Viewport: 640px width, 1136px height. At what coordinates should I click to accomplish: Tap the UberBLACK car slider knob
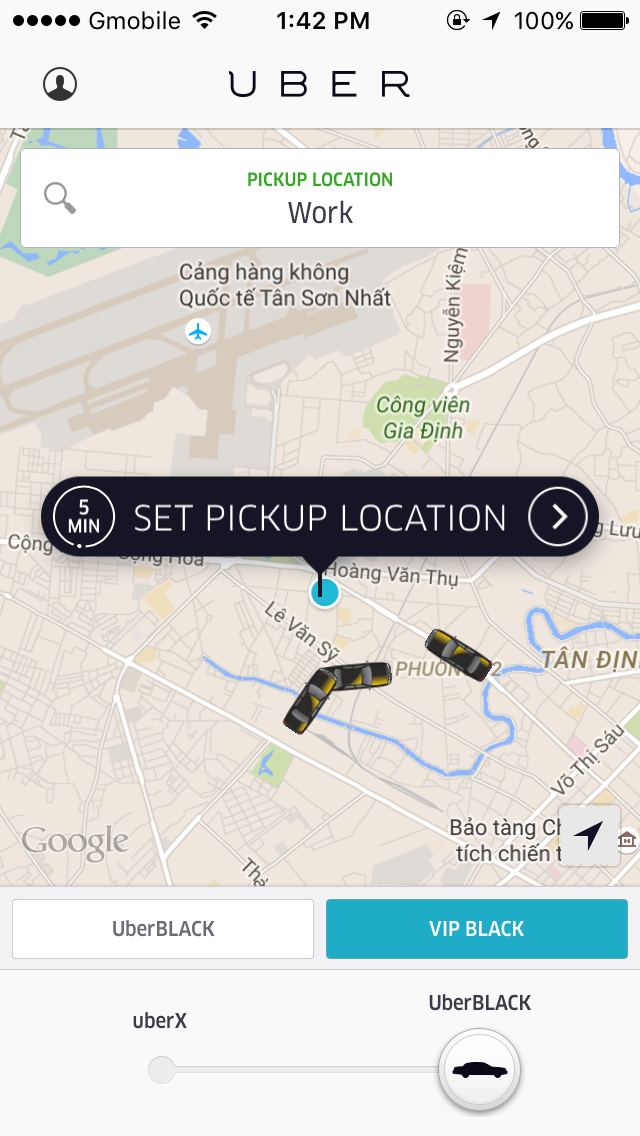click(479, 1069)
